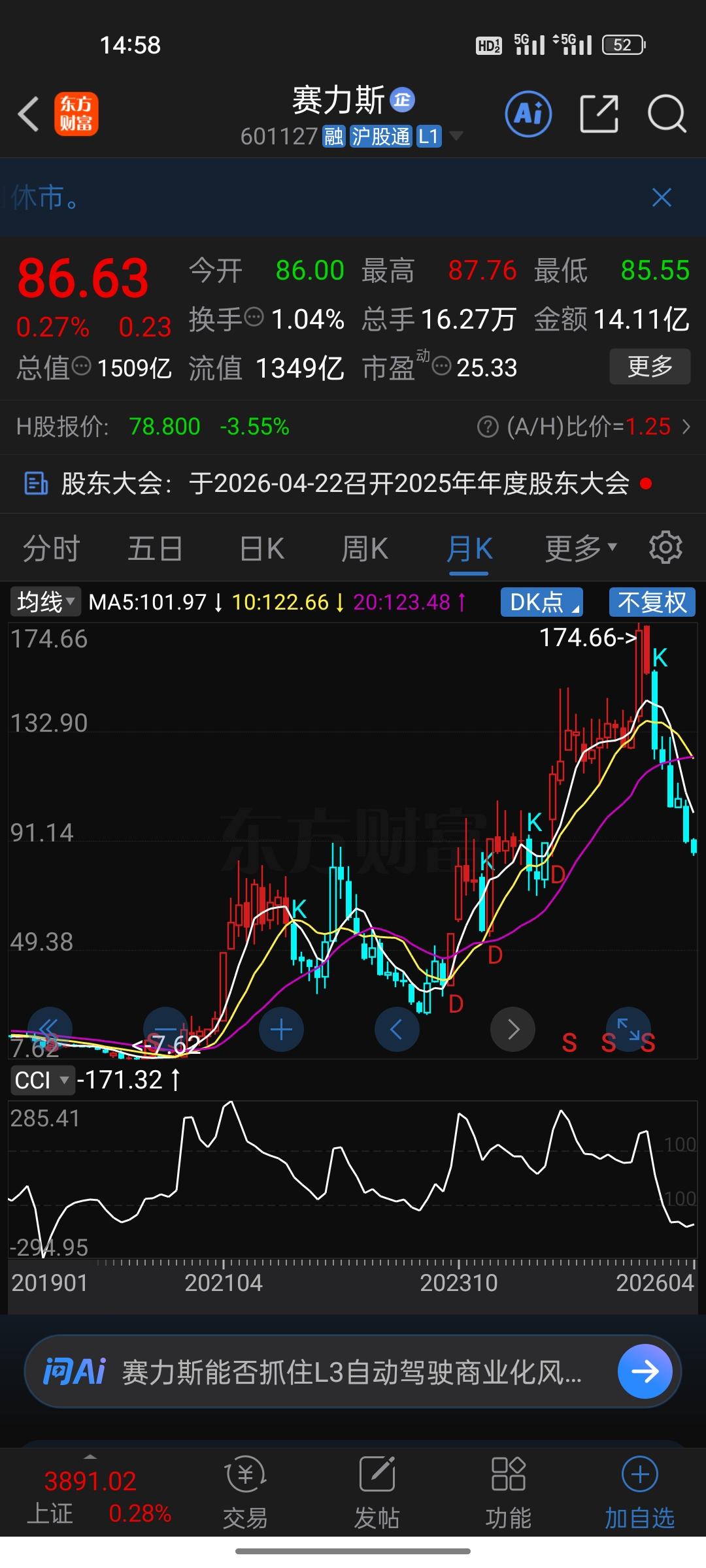
Task: Open chart settings via gear icon
Action: coord(665,547)
